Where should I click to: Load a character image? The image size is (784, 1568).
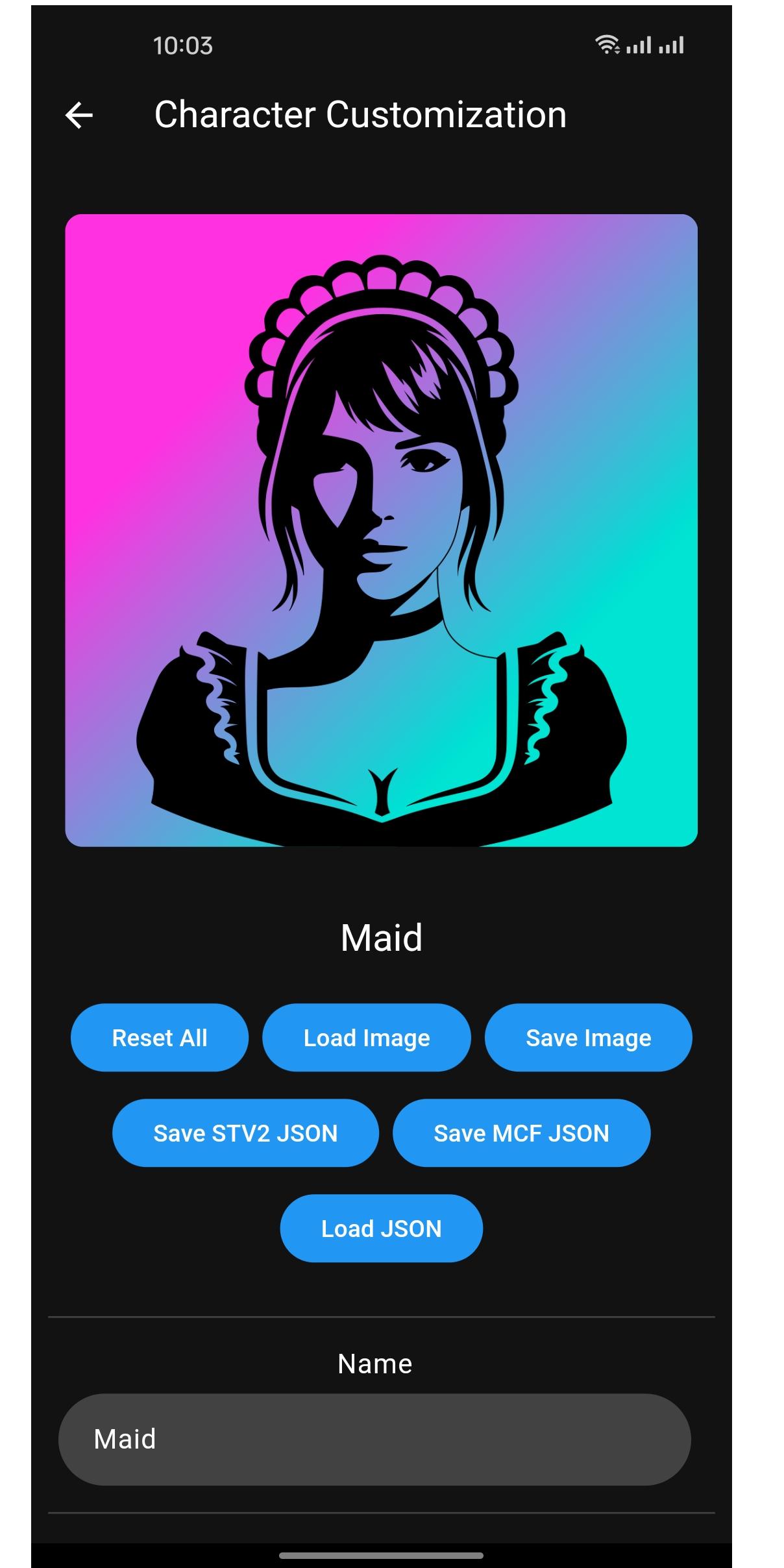click(367, 1037)
